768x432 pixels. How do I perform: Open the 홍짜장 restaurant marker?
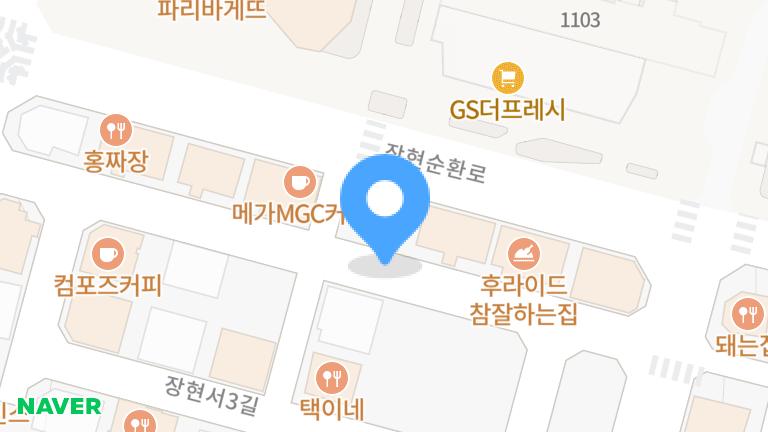pos(118,129)
